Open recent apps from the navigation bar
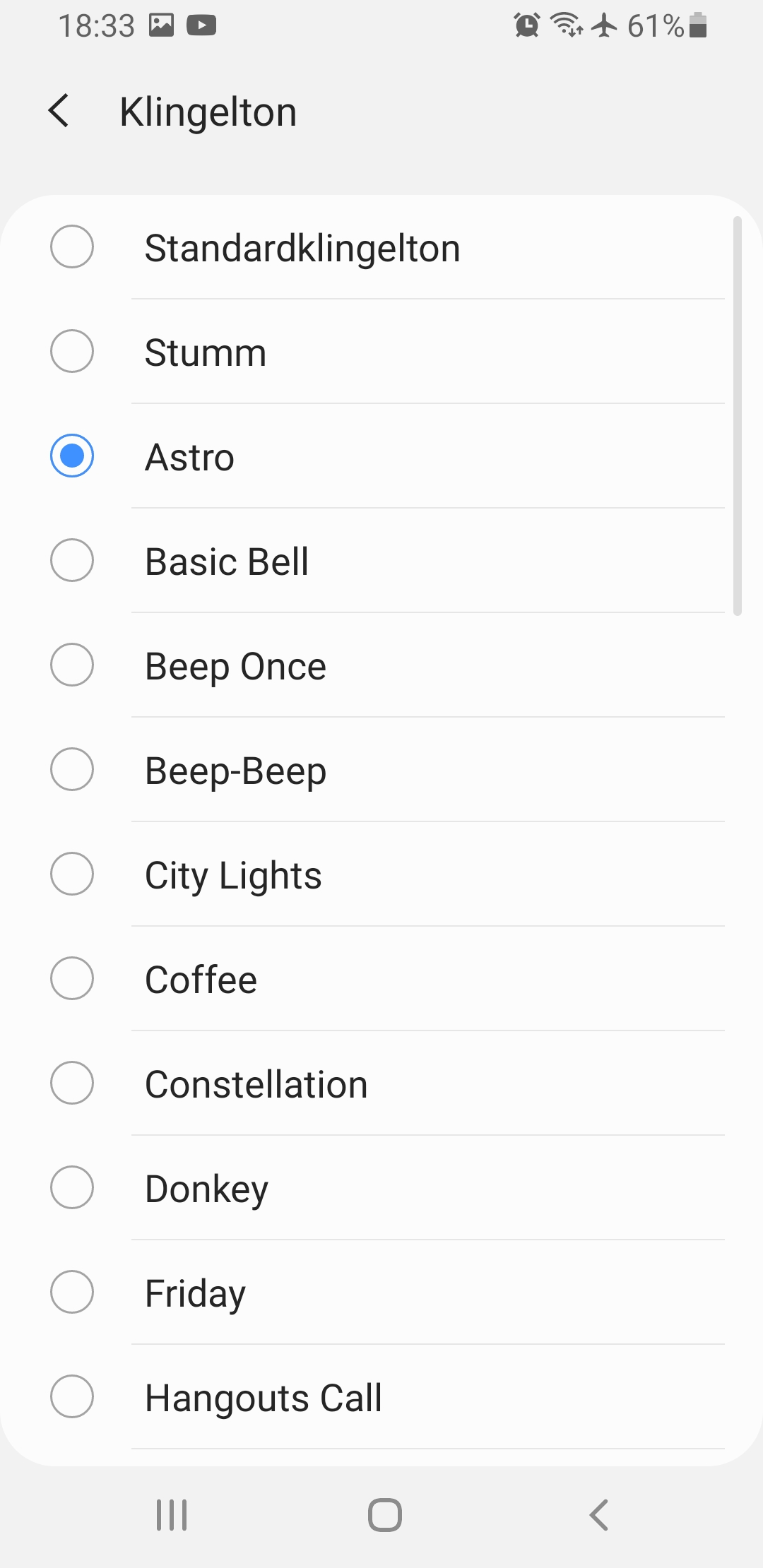The image size is (763, 1568). click(x=172, y=1514)
